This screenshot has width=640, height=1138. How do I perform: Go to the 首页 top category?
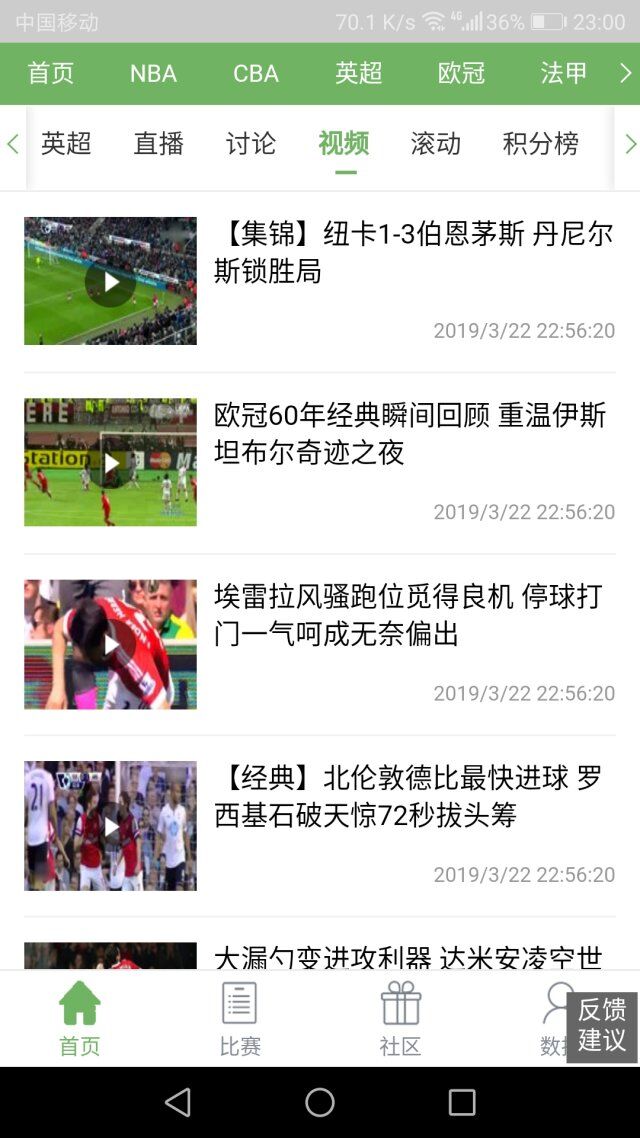click(51, 73)
